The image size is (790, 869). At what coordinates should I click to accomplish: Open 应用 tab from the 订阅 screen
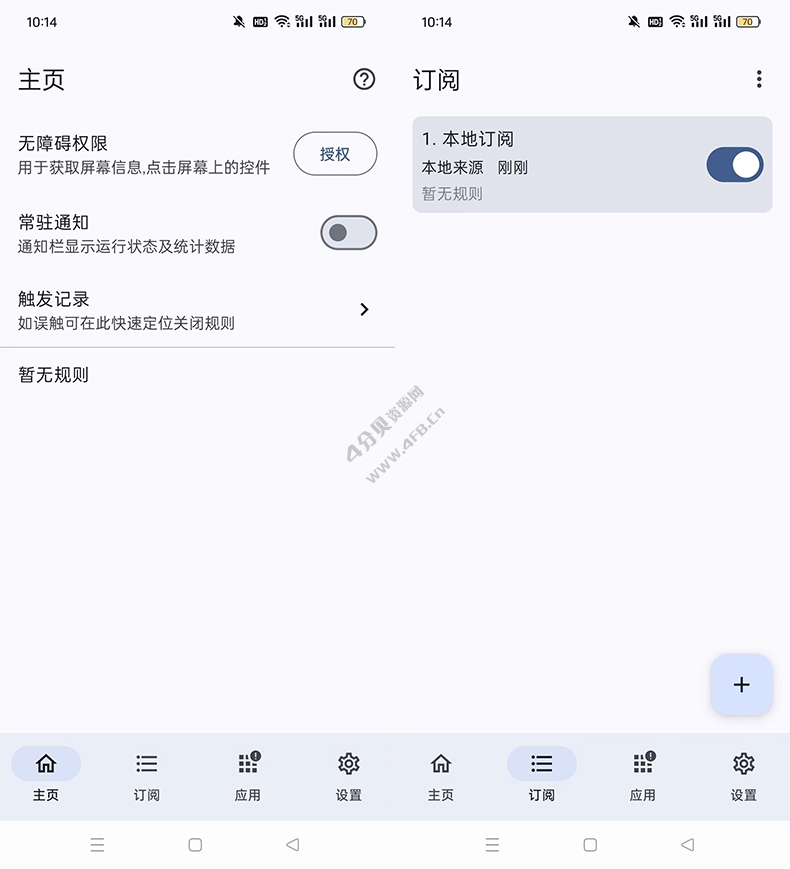(x=643, y=775)
